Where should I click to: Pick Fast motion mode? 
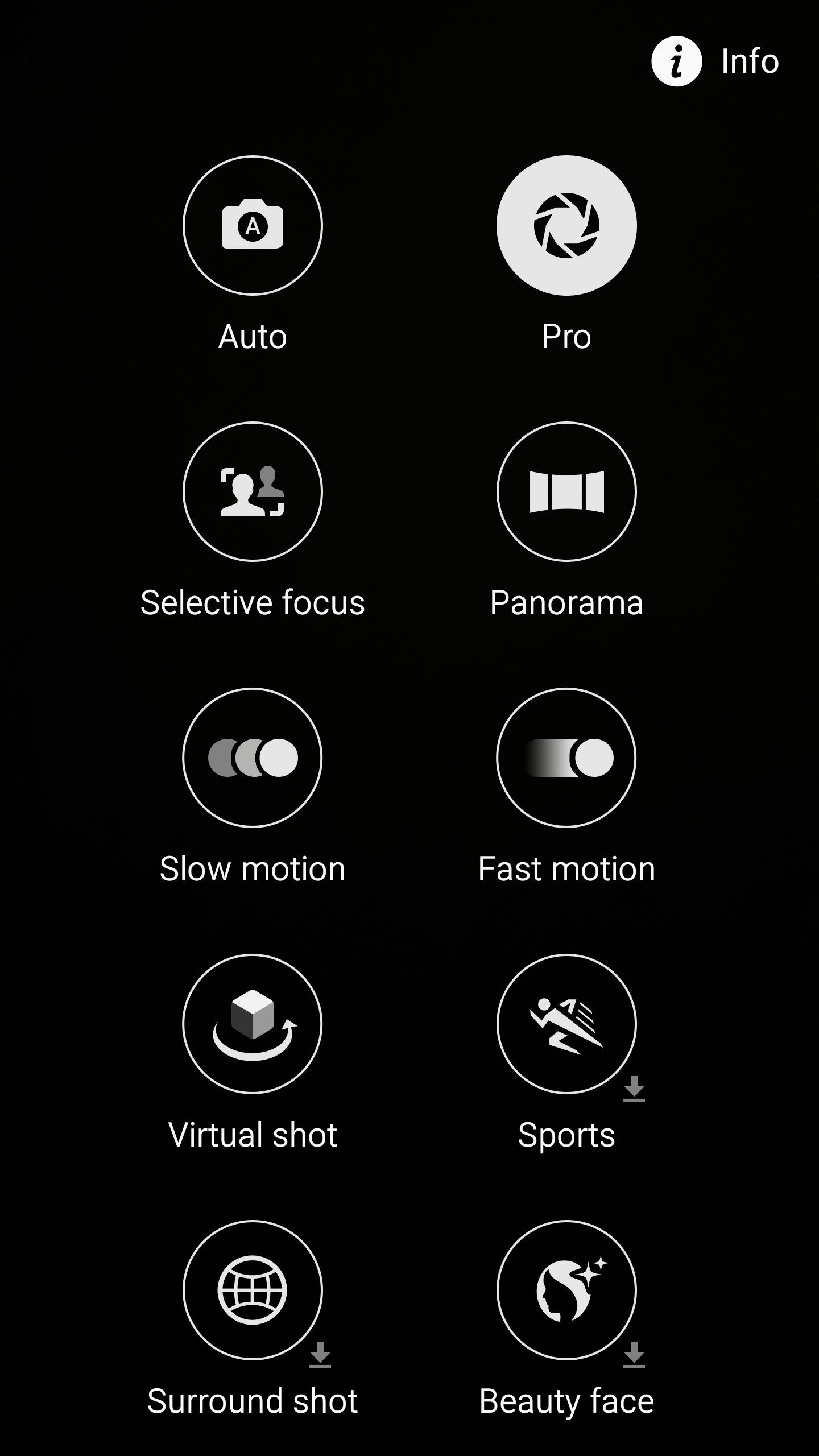point(566,758)
